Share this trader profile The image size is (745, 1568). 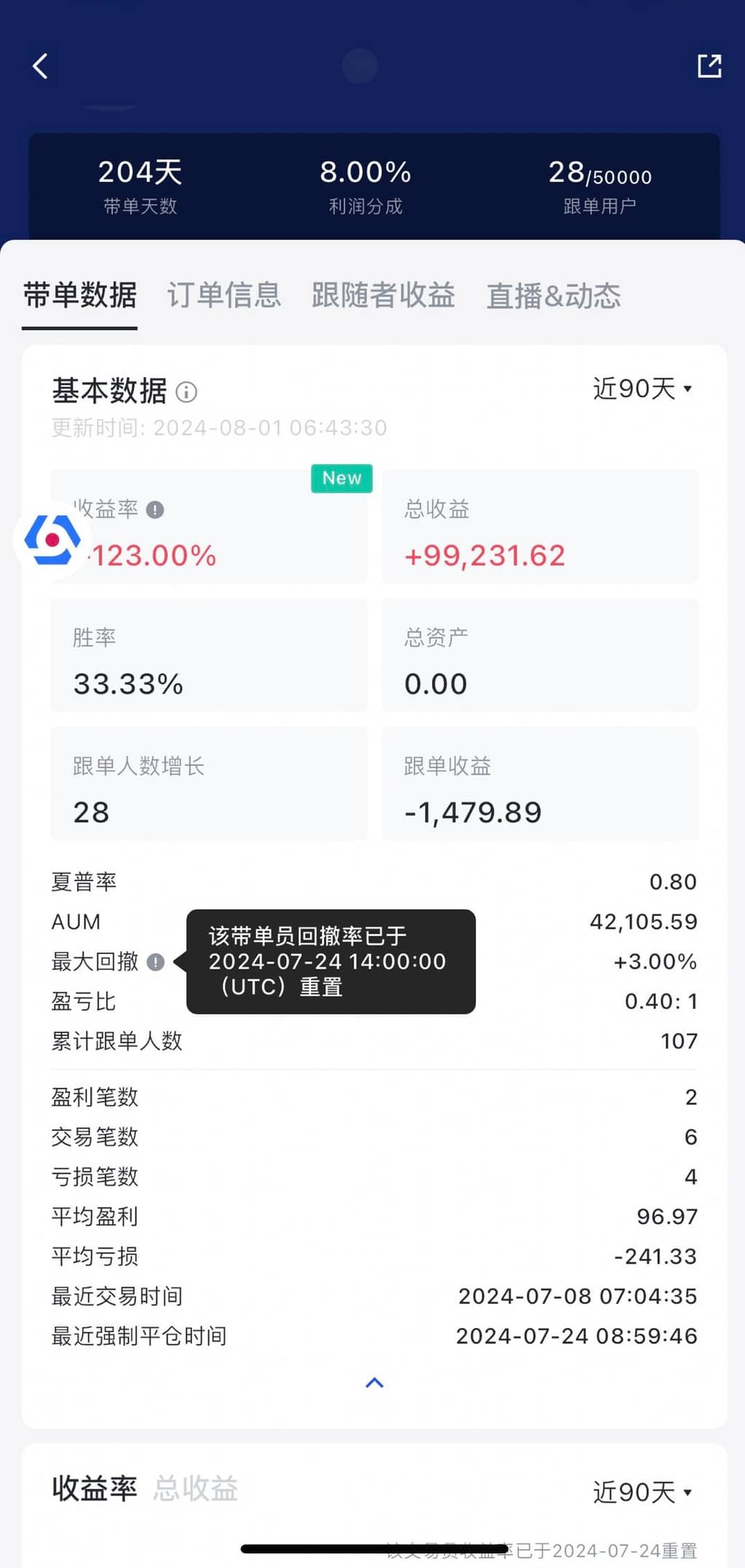(709, 66)
